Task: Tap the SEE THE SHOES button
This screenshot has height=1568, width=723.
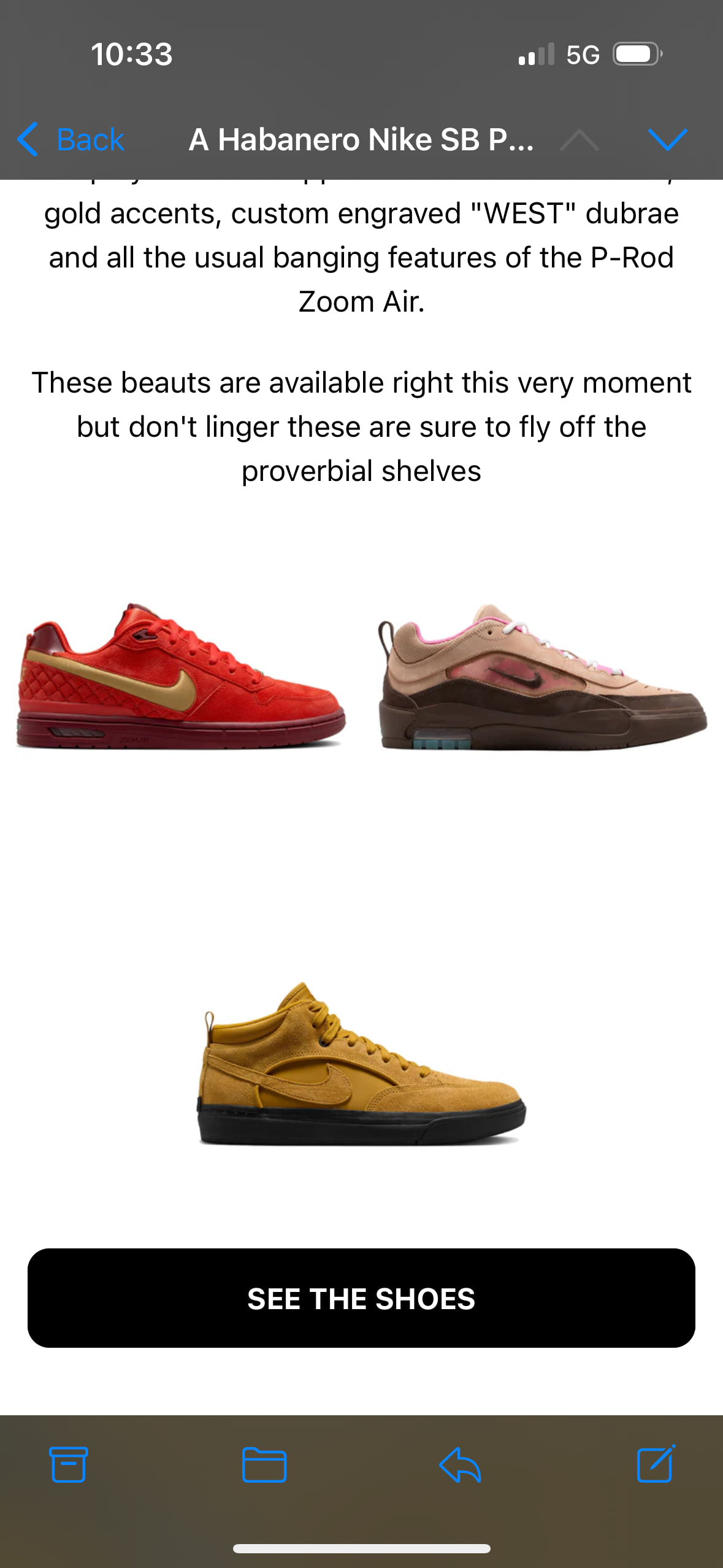Action: (361, 1299)
